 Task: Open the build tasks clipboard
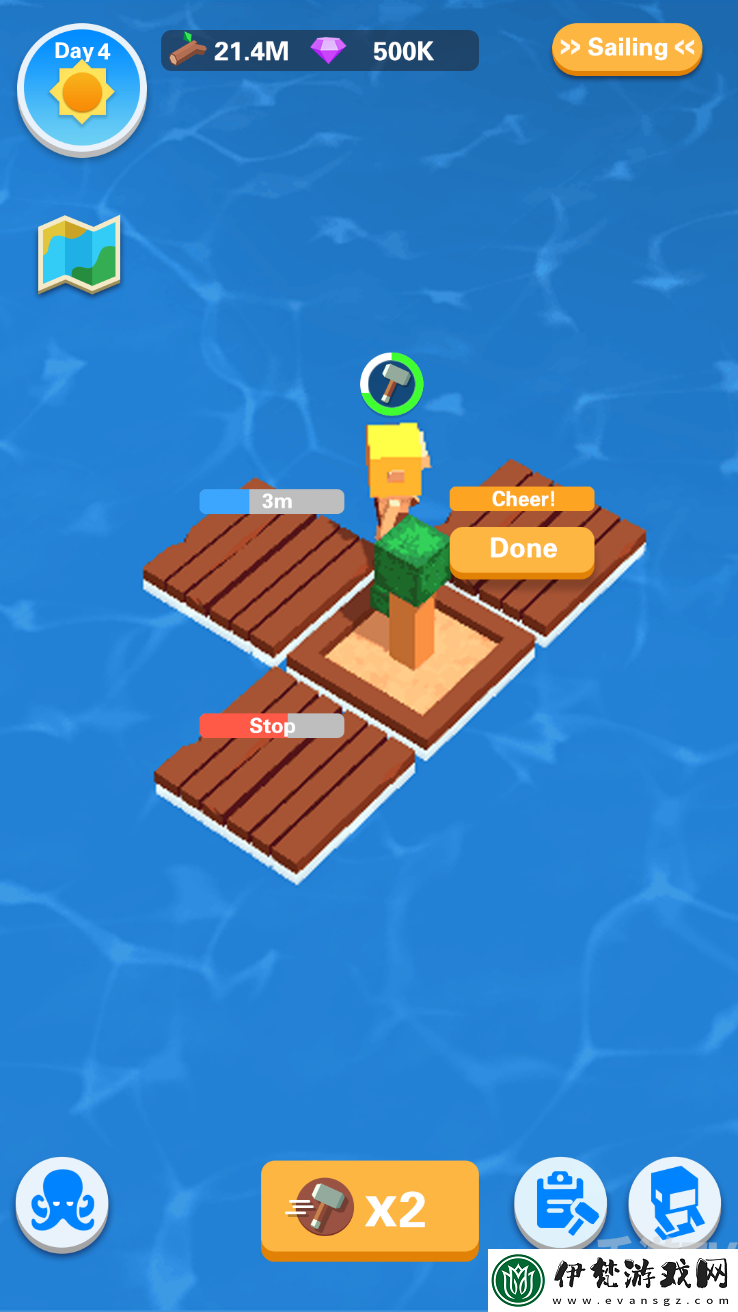pyautogui.click(x=561, y=1204)
